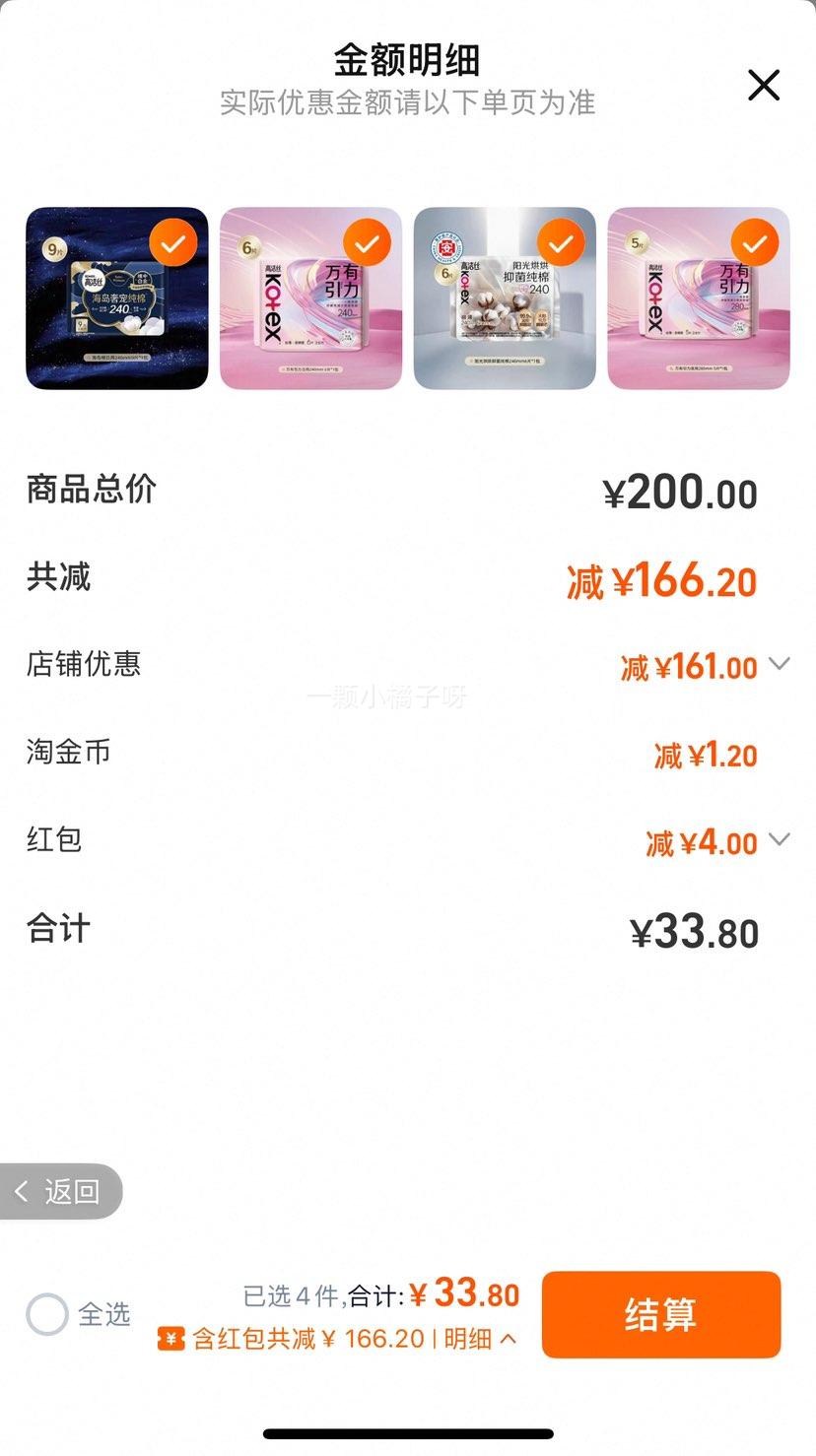View the 阳光烘烘抑菌纯棉 240 thumbnail
Image resolution: width=816 pixels, height=1456 pixels.
[x=504, y=298]
